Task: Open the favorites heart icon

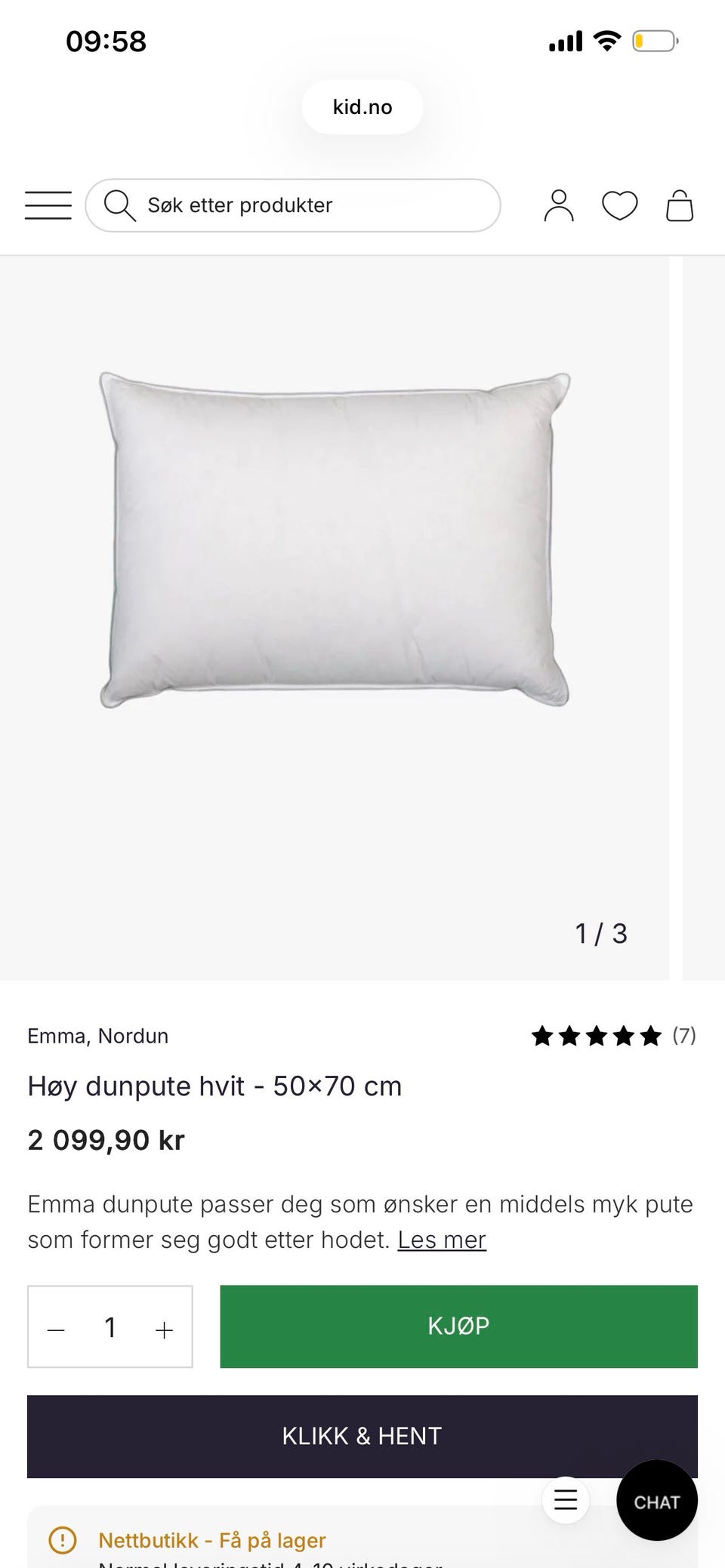Action: [619, 205]
